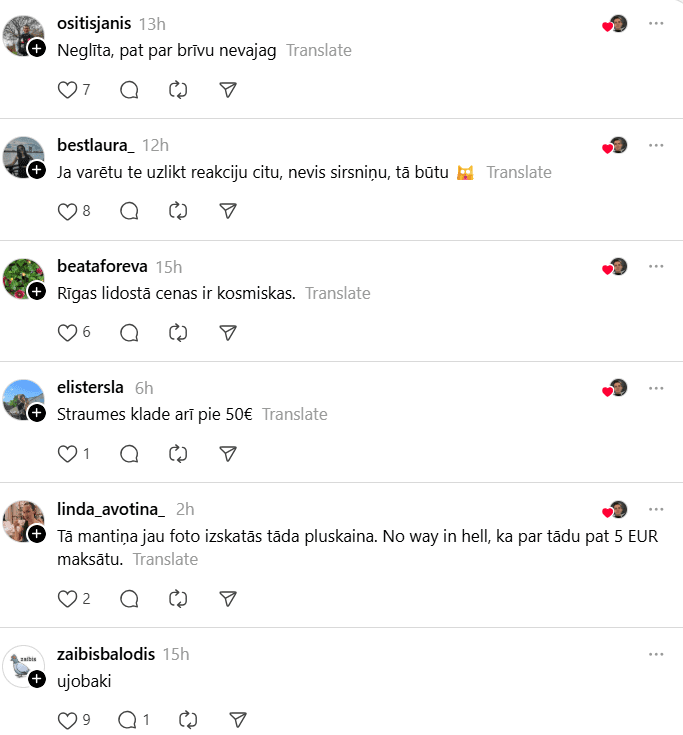
Task: Translate ositisjanis's comment
Action: pyautogui.click(x=319, y=50)
